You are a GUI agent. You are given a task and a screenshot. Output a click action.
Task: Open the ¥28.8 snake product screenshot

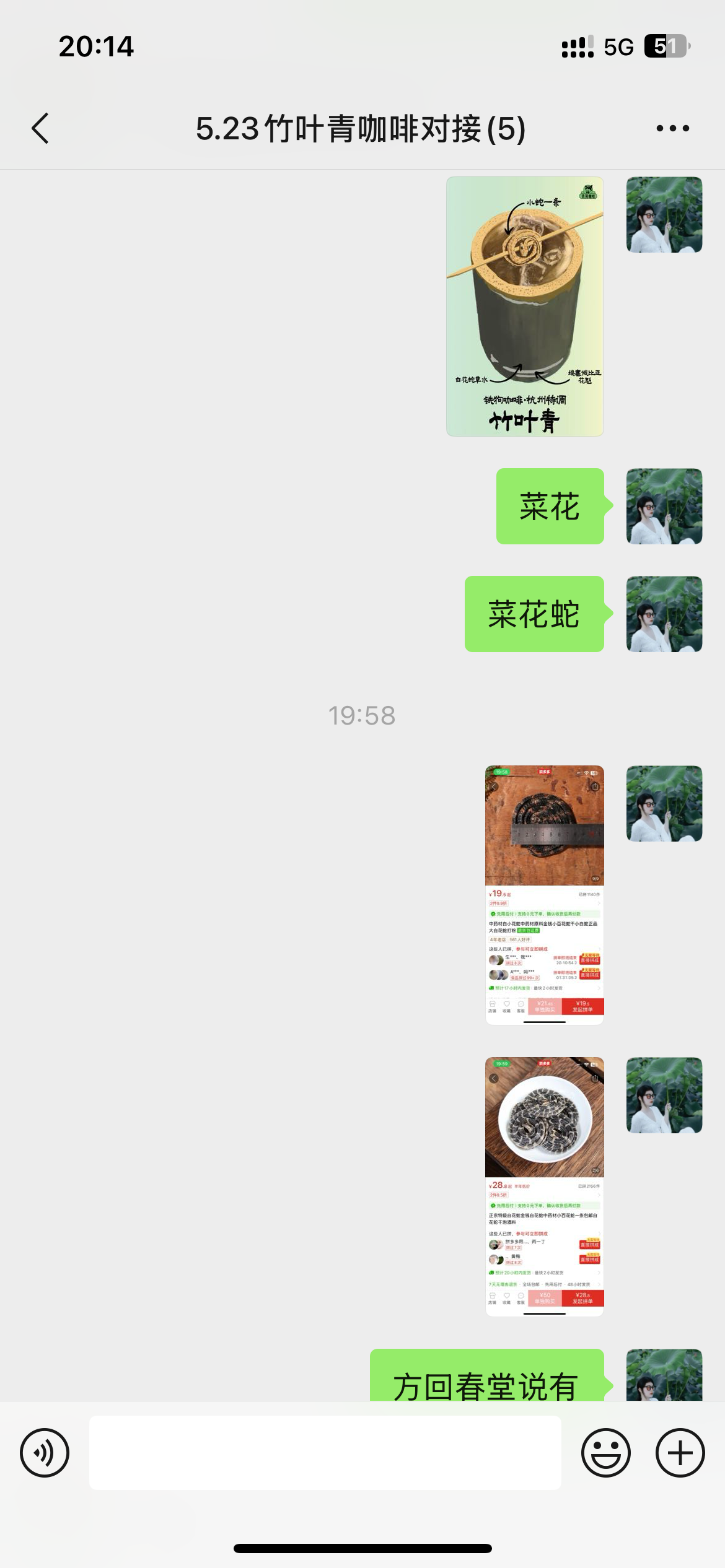coord(545,1187)
